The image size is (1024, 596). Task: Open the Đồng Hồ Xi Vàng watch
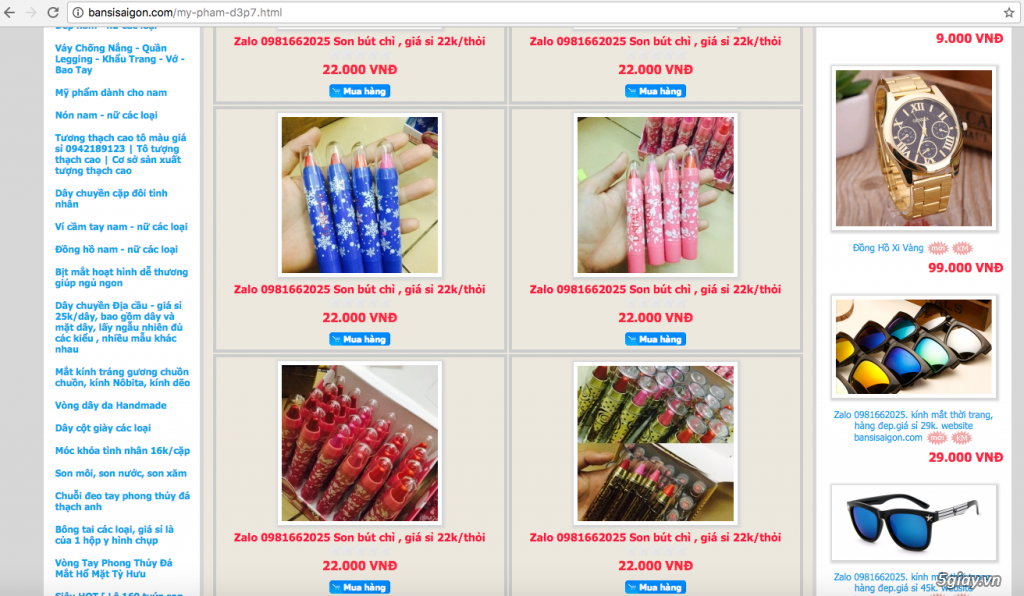click(913, 148)
